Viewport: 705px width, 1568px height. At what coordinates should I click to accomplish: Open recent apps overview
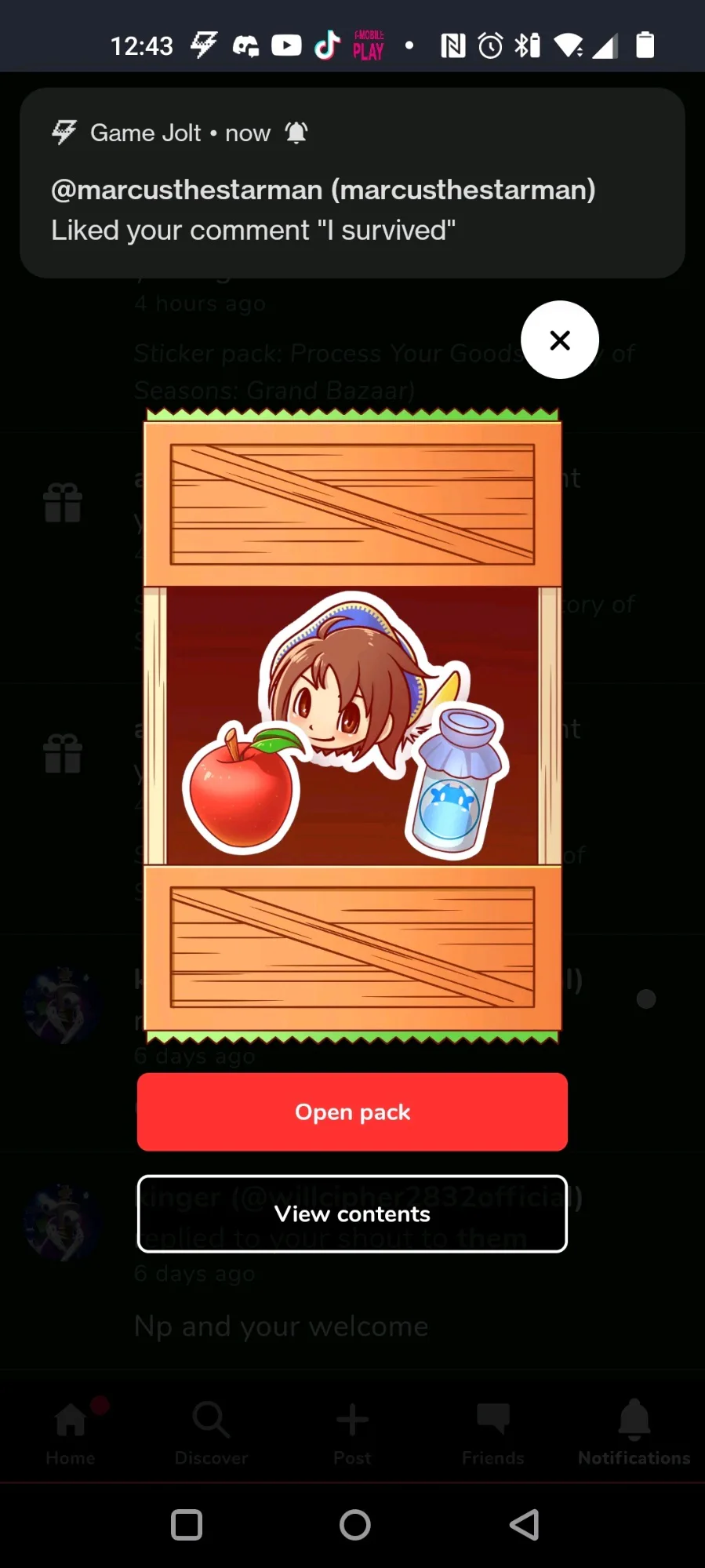coord(187,1525)
